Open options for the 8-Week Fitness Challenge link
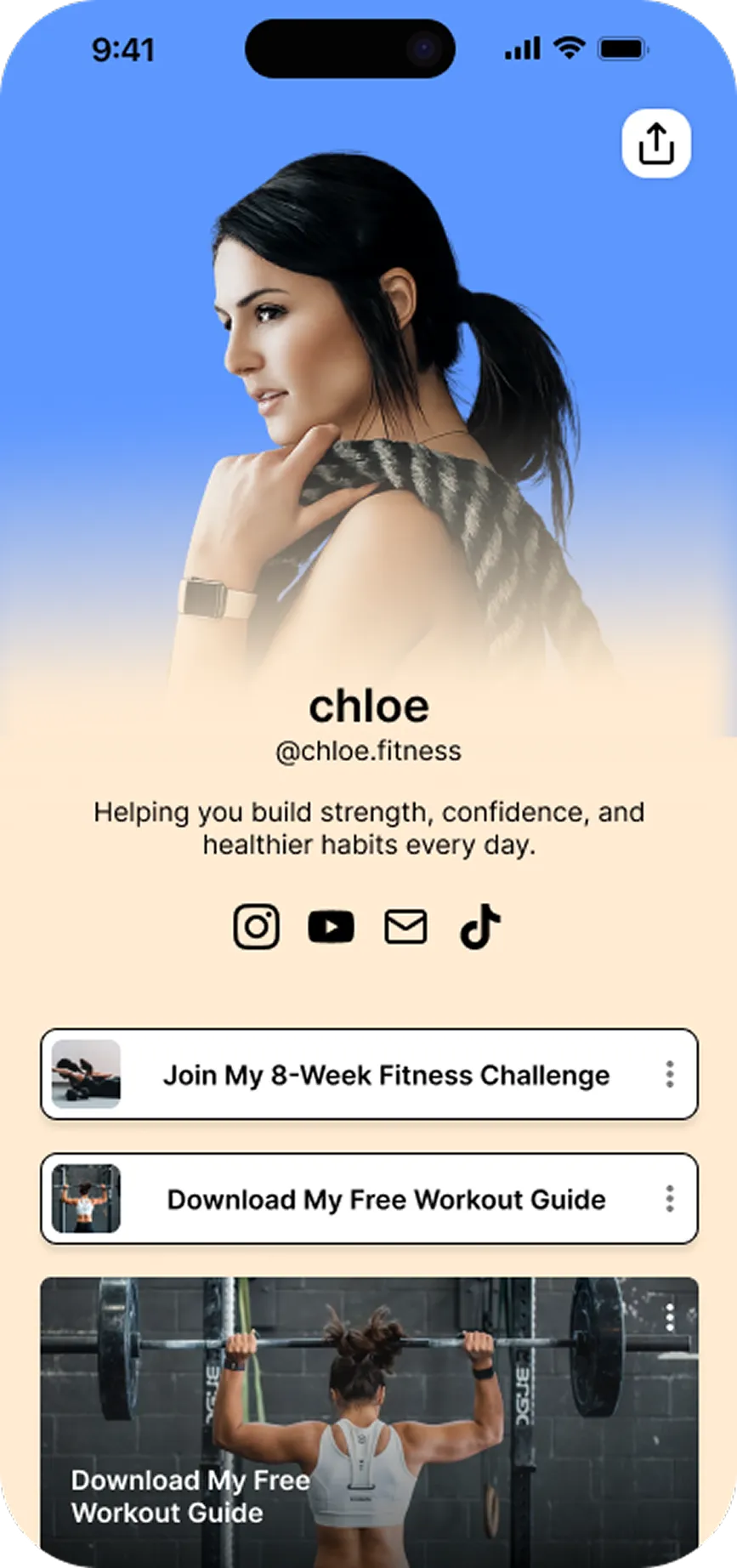737x1568 pixels. click(670, 1074)
